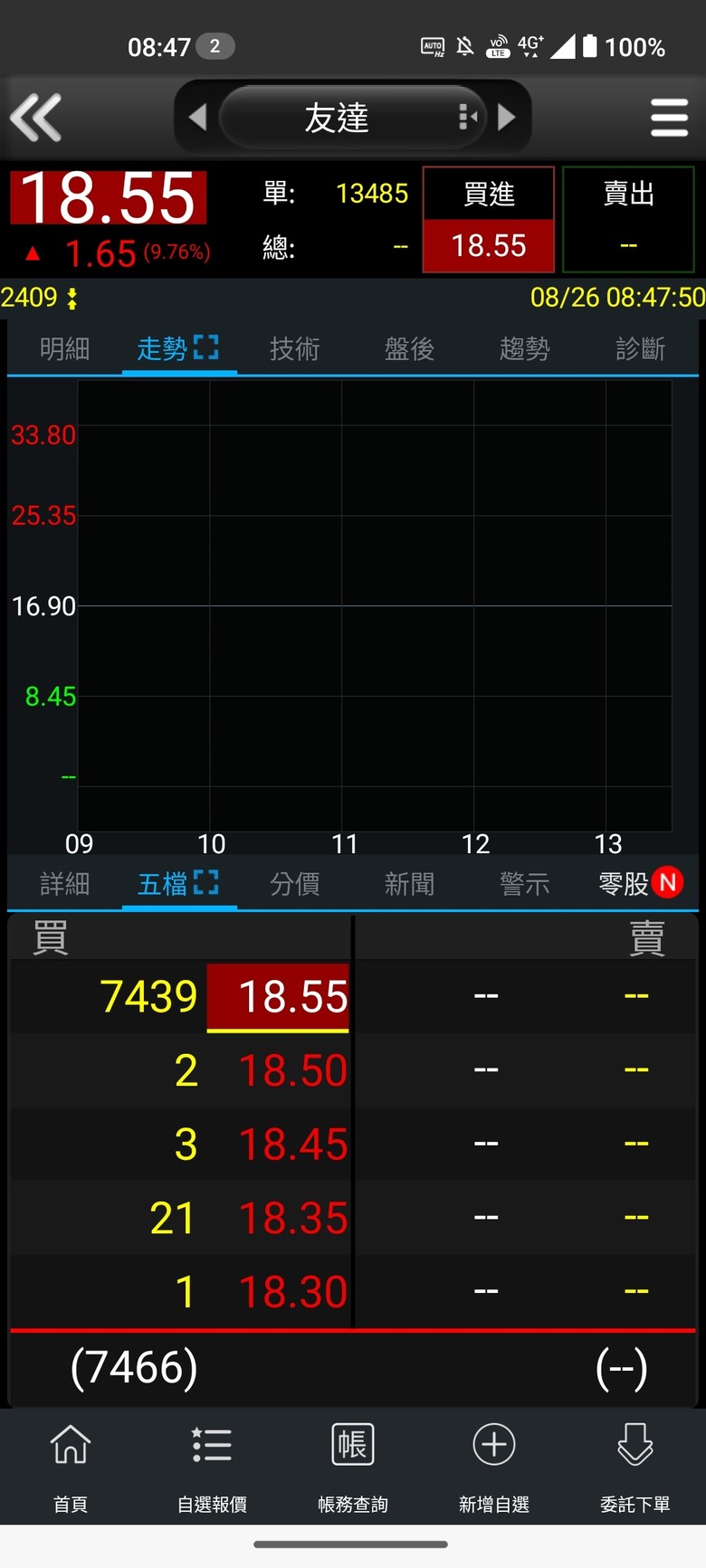Select the 警示 alerts tab
The height and width of the screenshot is (1568, 706).
(524, 884)
